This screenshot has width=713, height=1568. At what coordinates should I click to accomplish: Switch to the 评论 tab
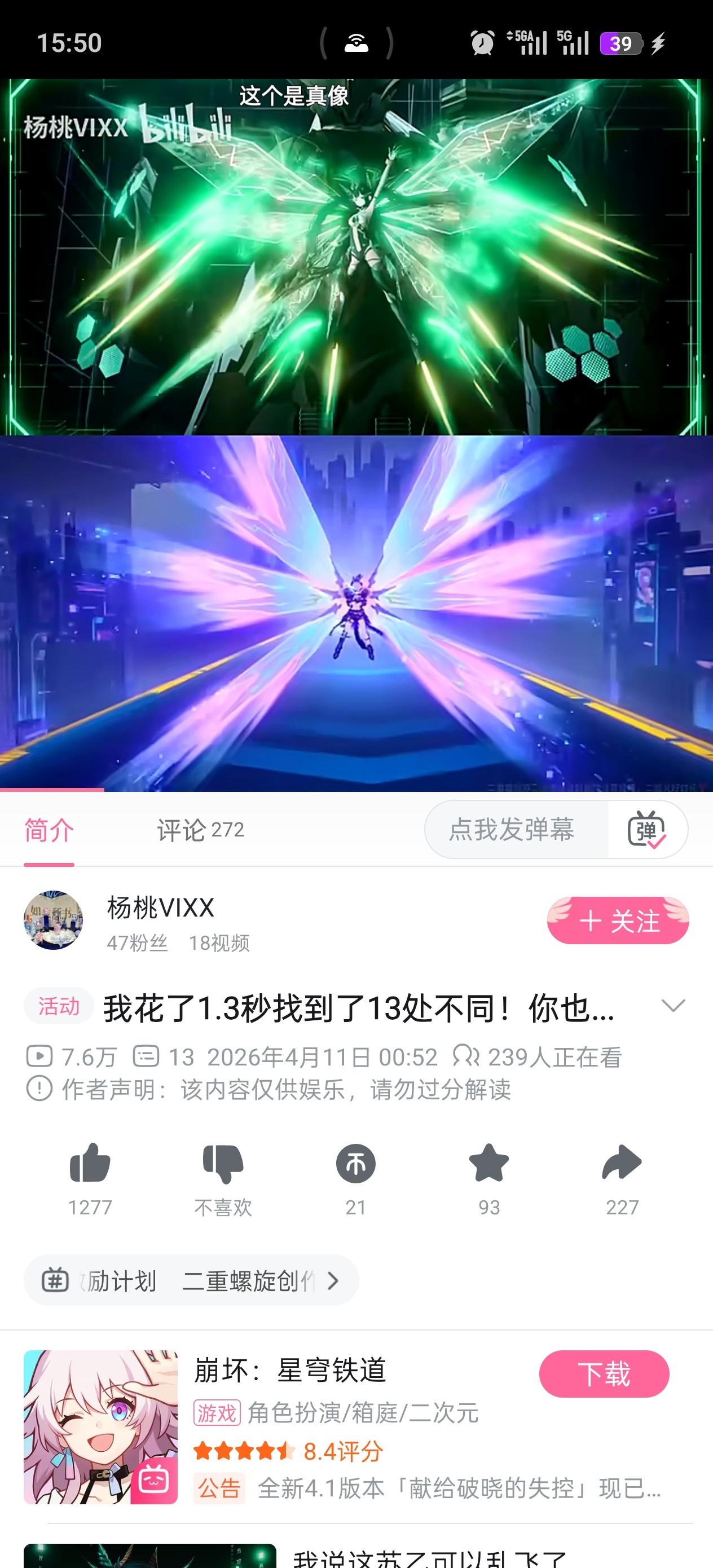pyautogui.click(x=200, y=830)
